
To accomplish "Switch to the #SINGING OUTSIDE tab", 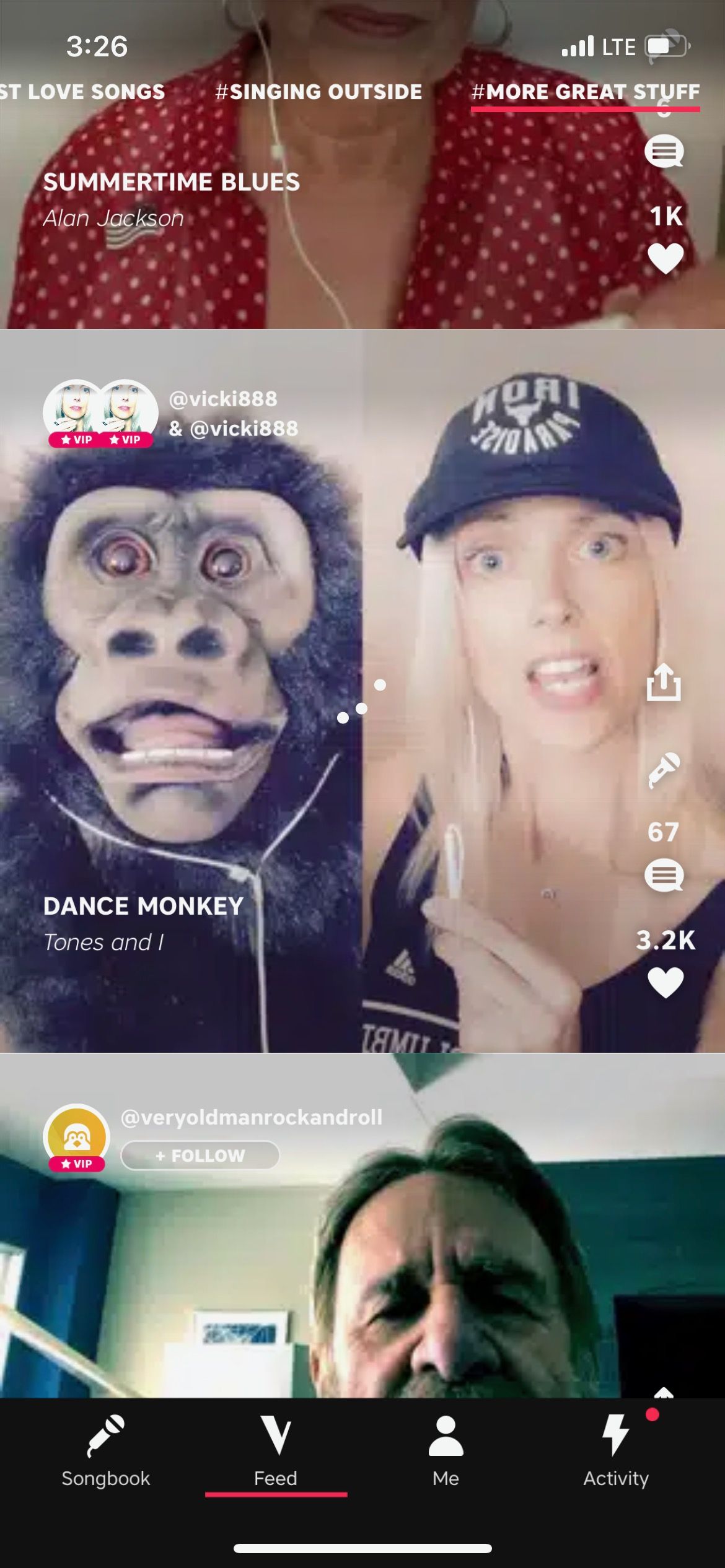I will coord(318,92).
